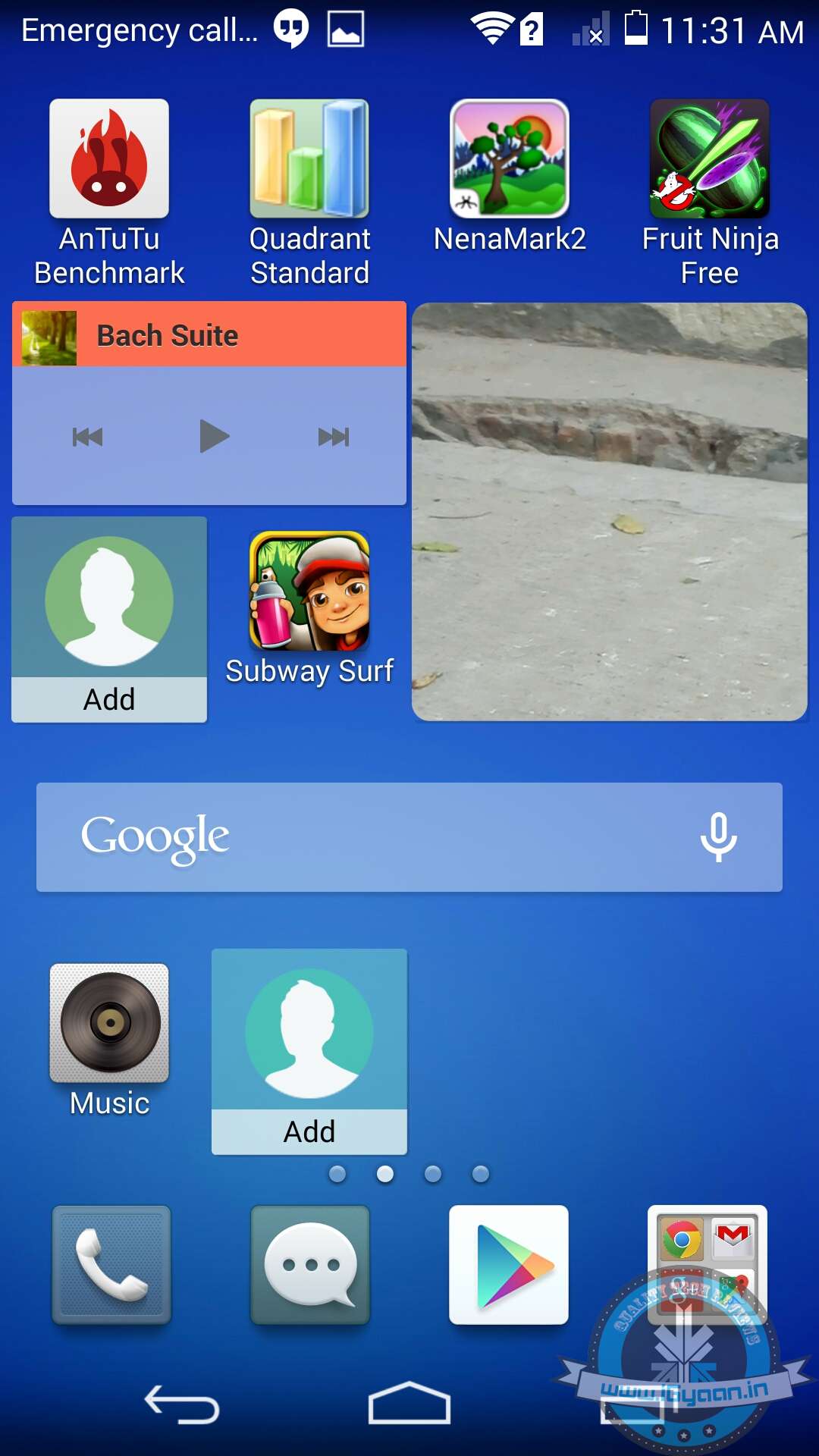Launch Fruit Ninja Free
The width and height of the screenshot is (819, 1456).
coord(710,159)
